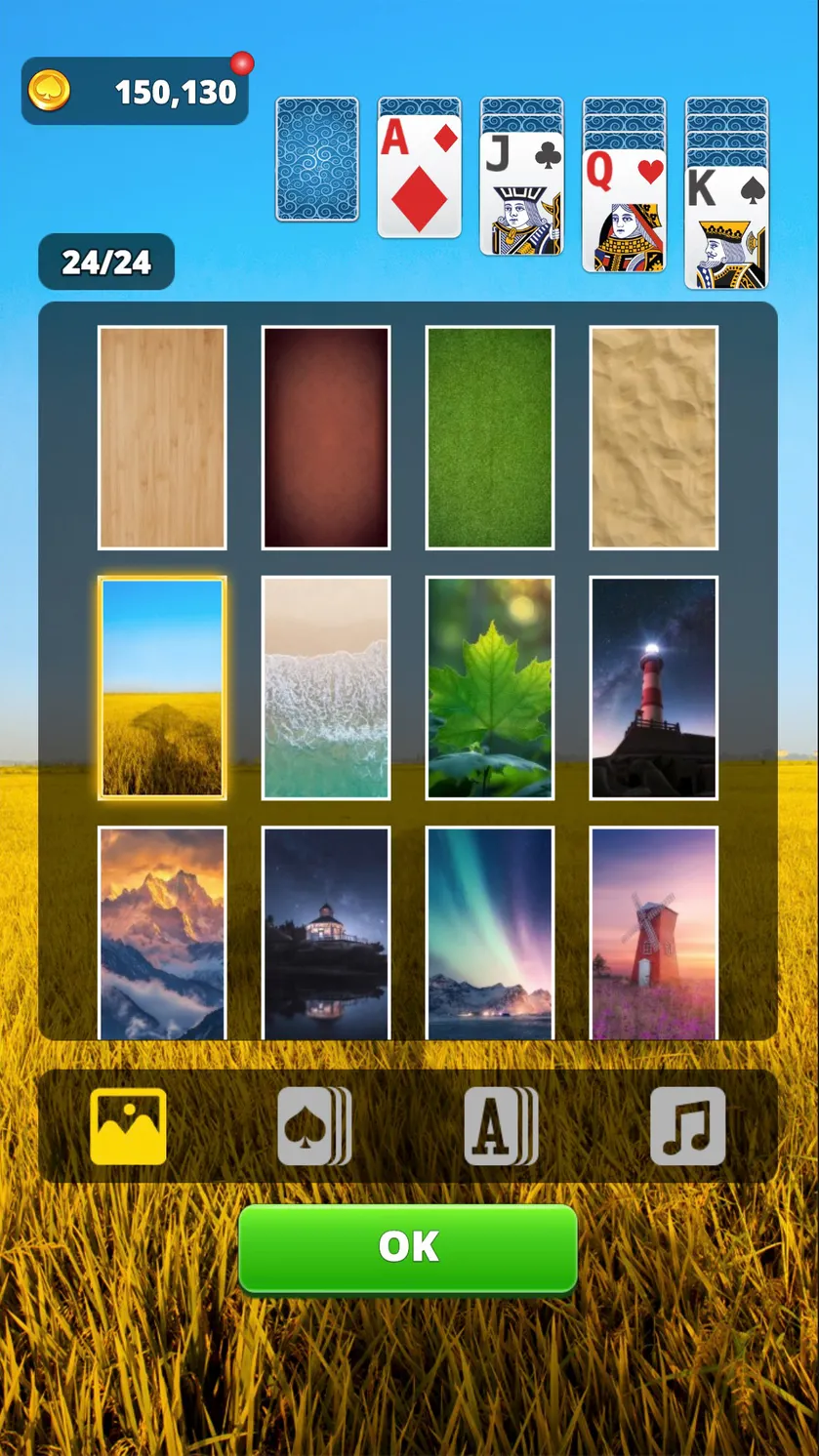819x1456 pixels.
Task: Confirm selection with the OK button
Action: click(x=408, y=1248)
